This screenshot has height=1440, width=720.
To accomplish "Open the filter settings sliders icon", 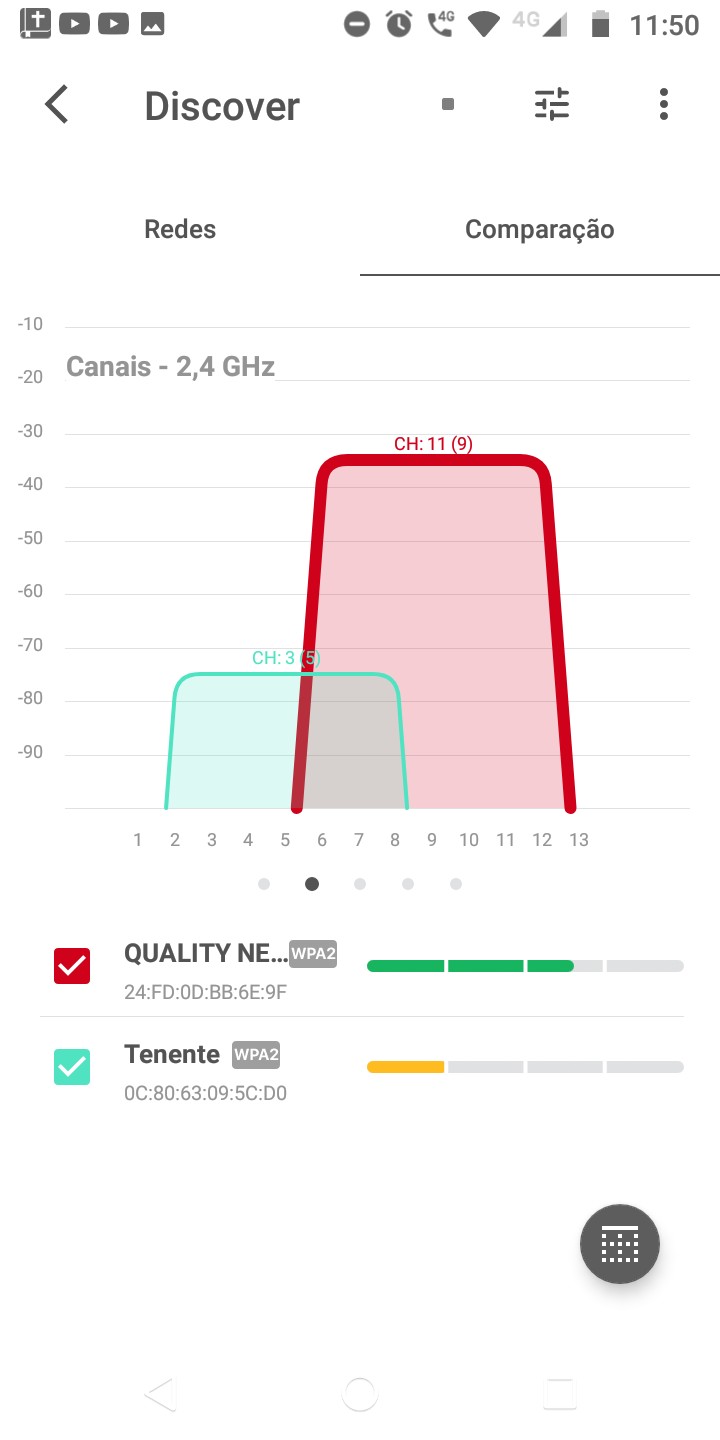I will (x=551, y=104).
